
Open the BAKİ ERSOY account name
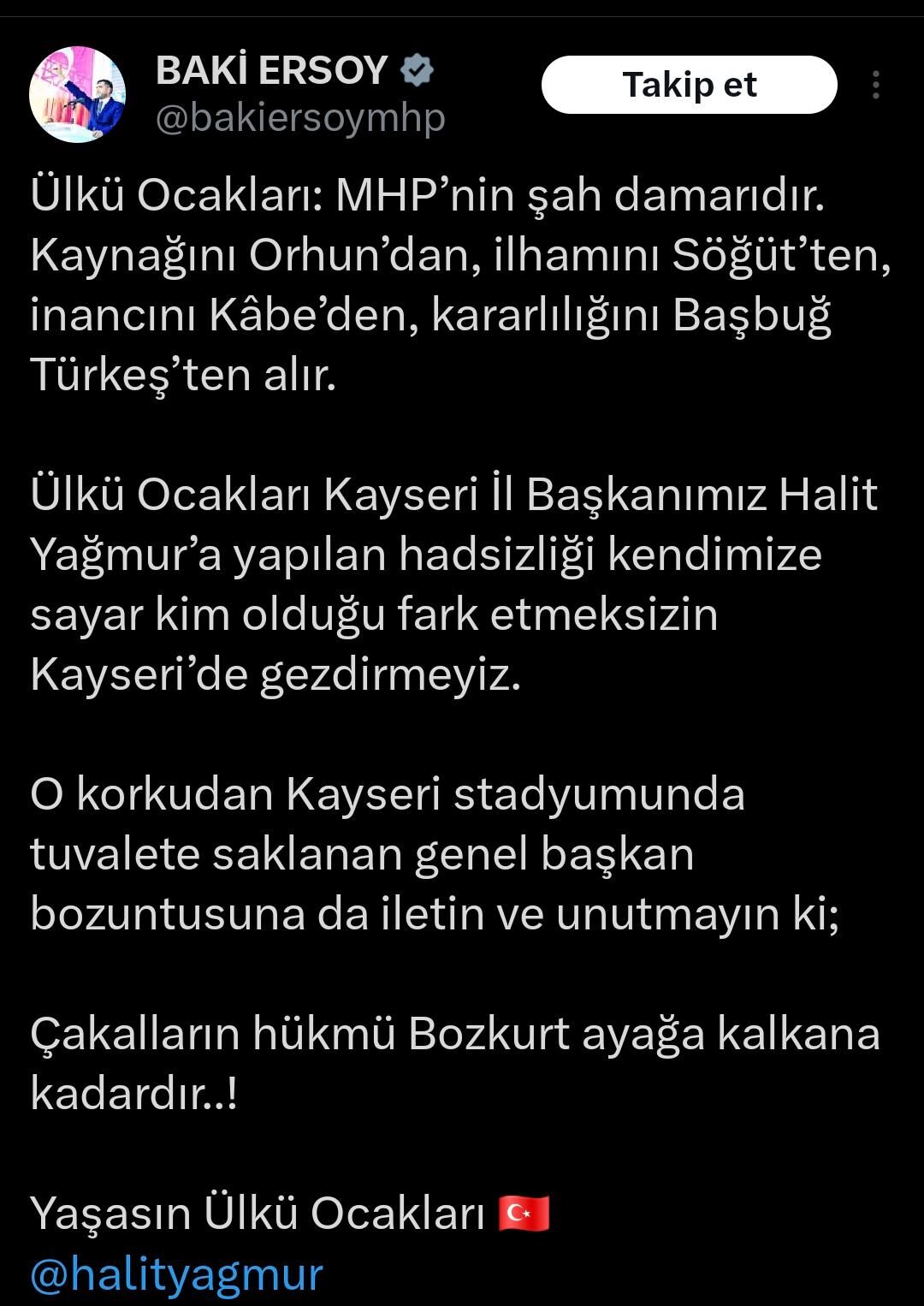(271, 70)
